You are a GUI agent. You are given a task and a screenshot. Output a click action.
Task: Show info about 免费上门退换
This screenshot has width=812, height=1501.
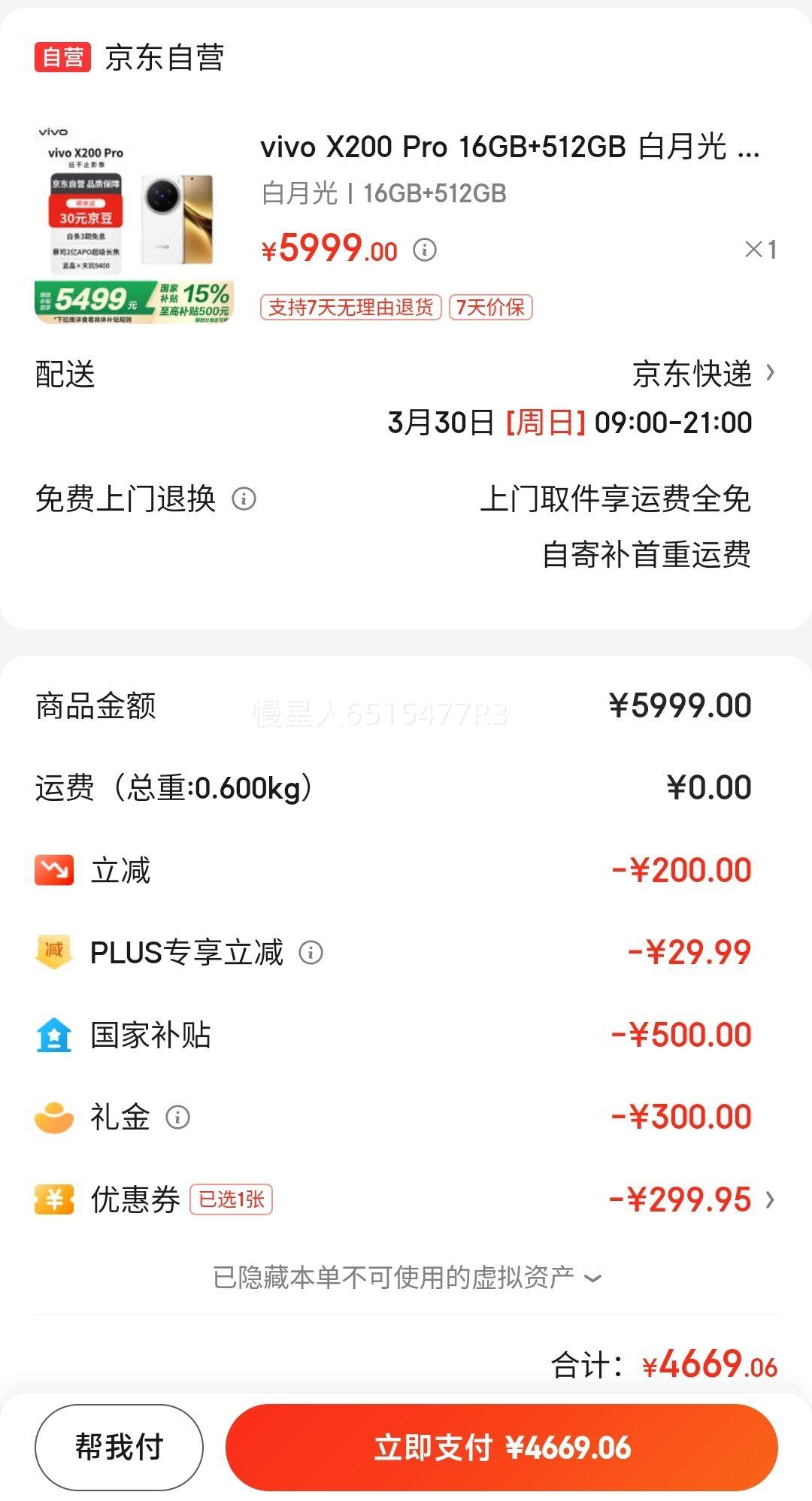244,499
